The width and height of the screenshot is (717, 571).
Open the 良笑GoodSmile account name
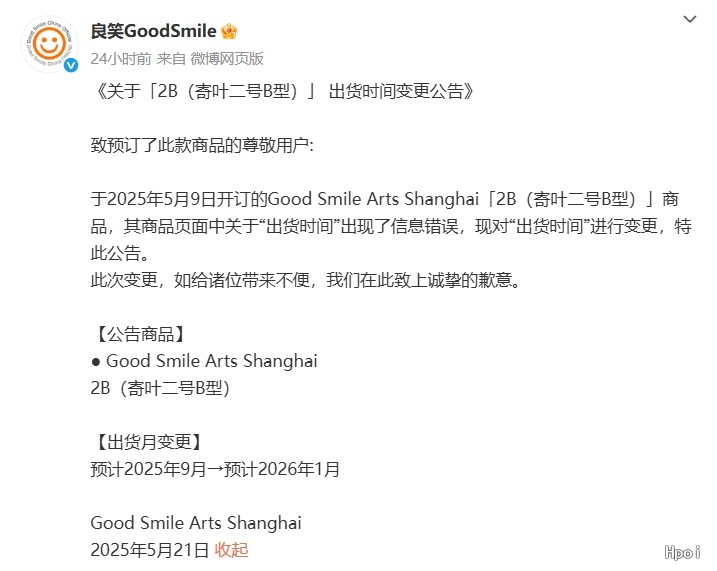point(152,31)
